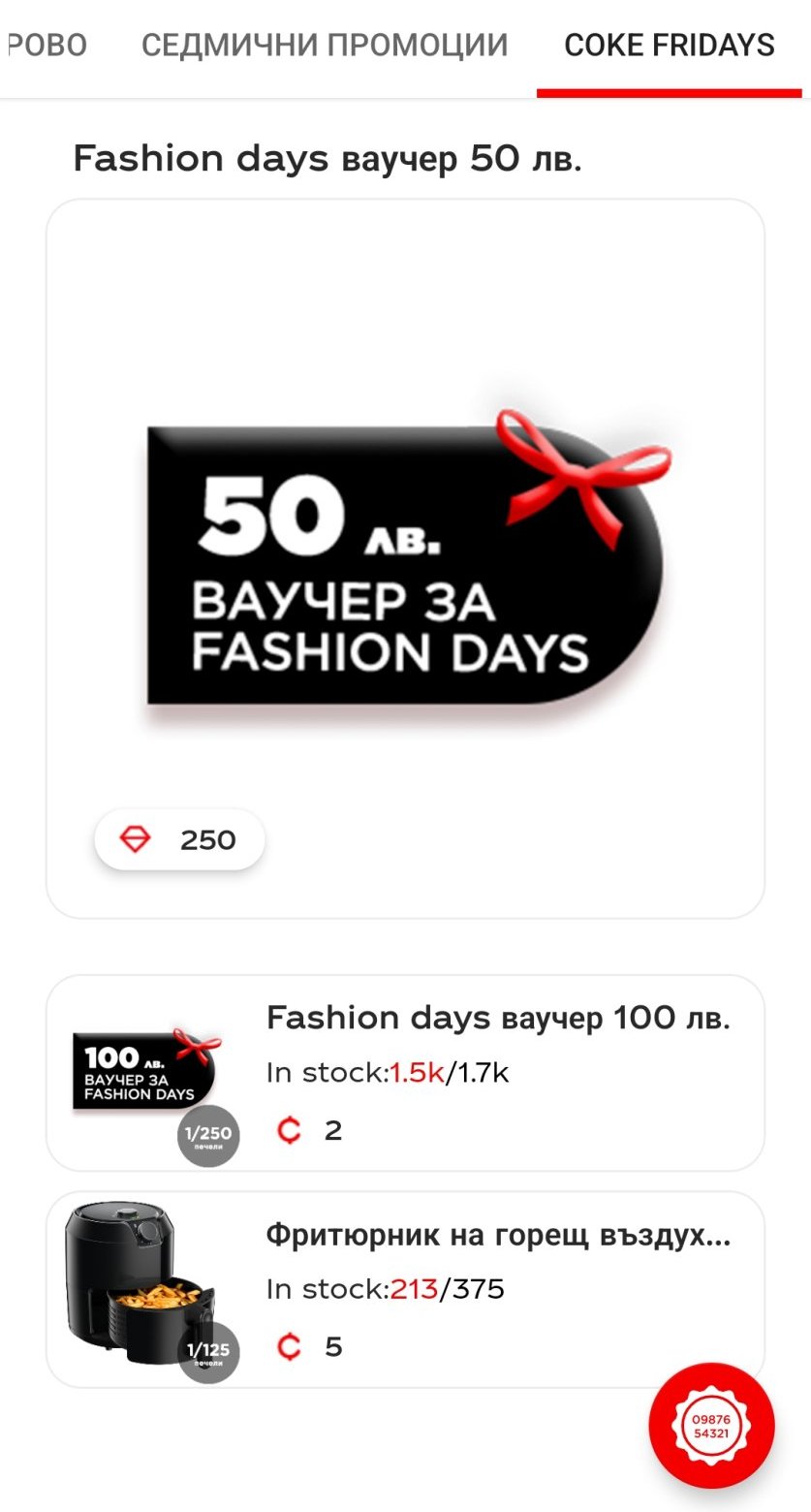Switch to the СЕДМИЧНИ ПРОМОЦИИ tab
This screenshot has height=1512, width=811.
tap(325, 46)
